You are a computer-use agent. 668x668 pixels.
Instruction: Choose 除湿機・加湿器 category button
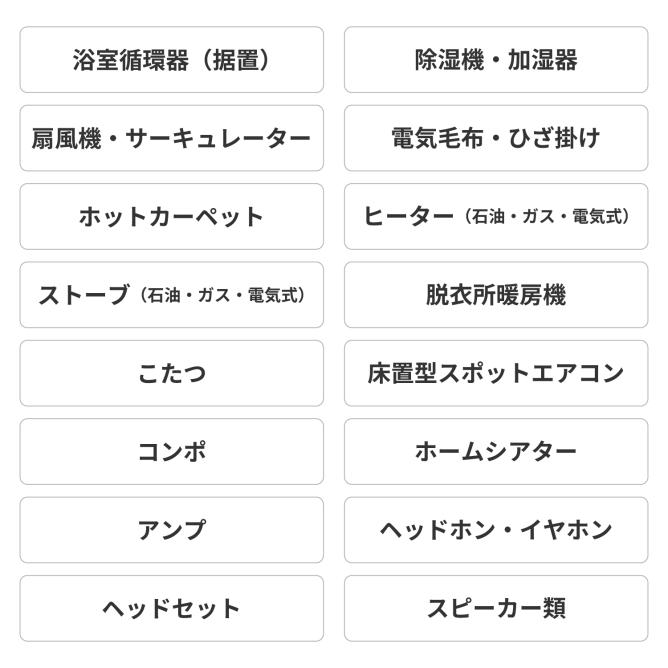pos(496,60)
